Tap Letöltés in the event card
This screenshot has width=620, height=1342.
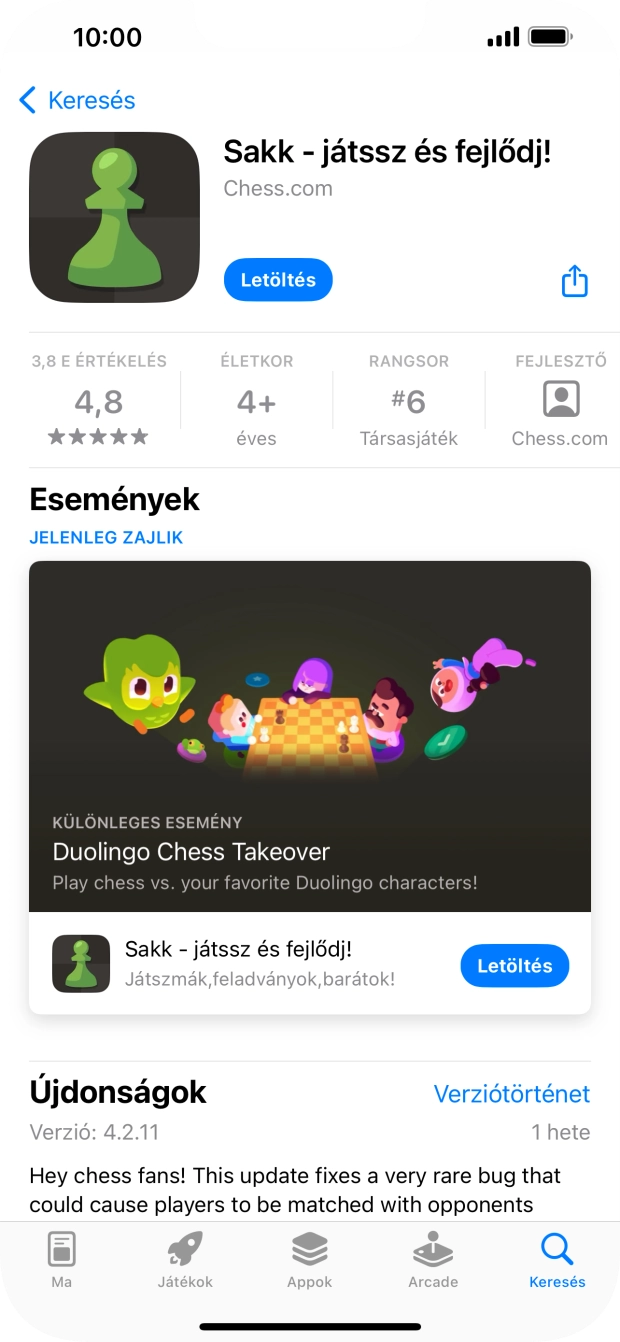(x=514, y=966)
